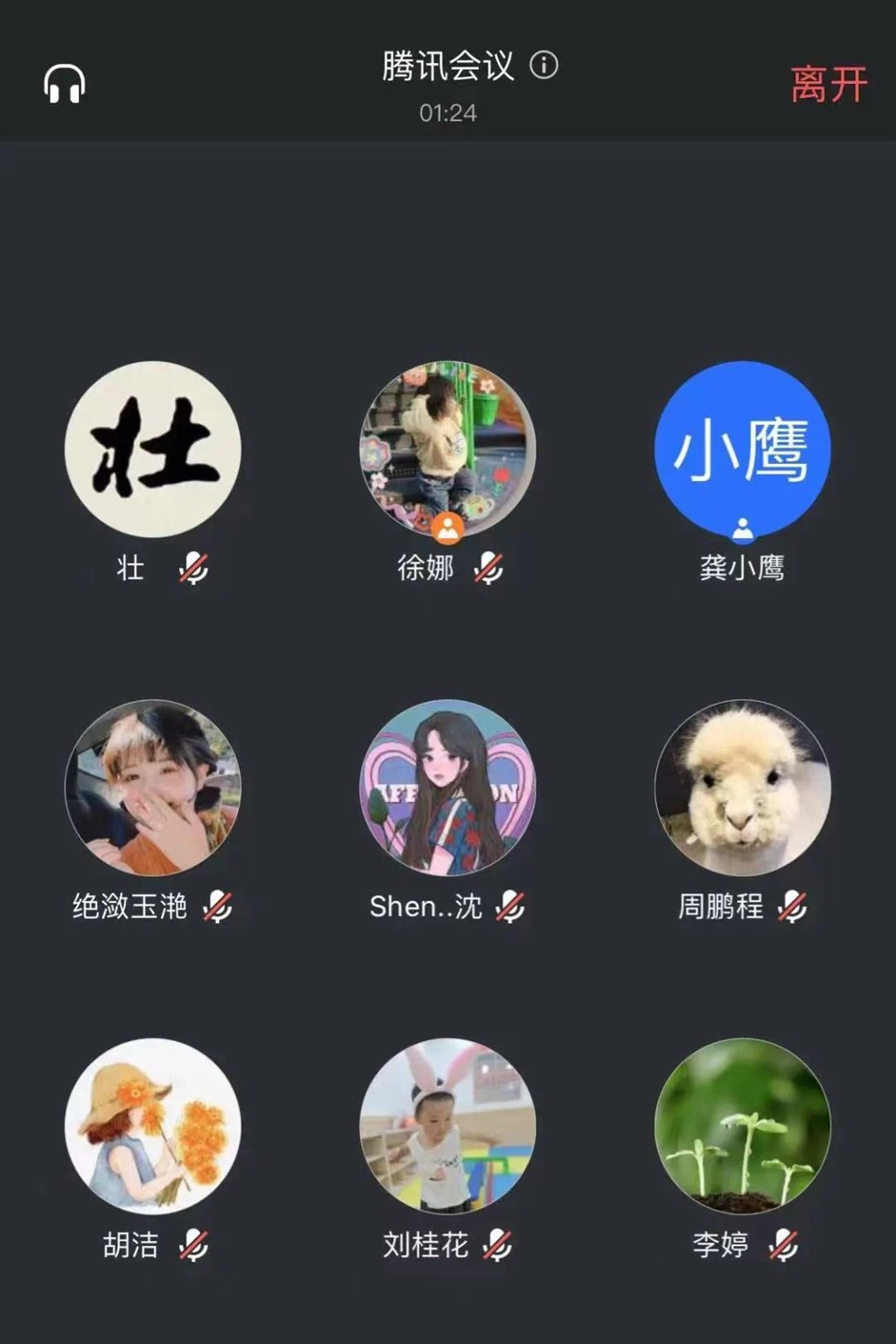Switch audio output via headphone icon
This screenshot has width=896, height=1344.
pos(64,84)
